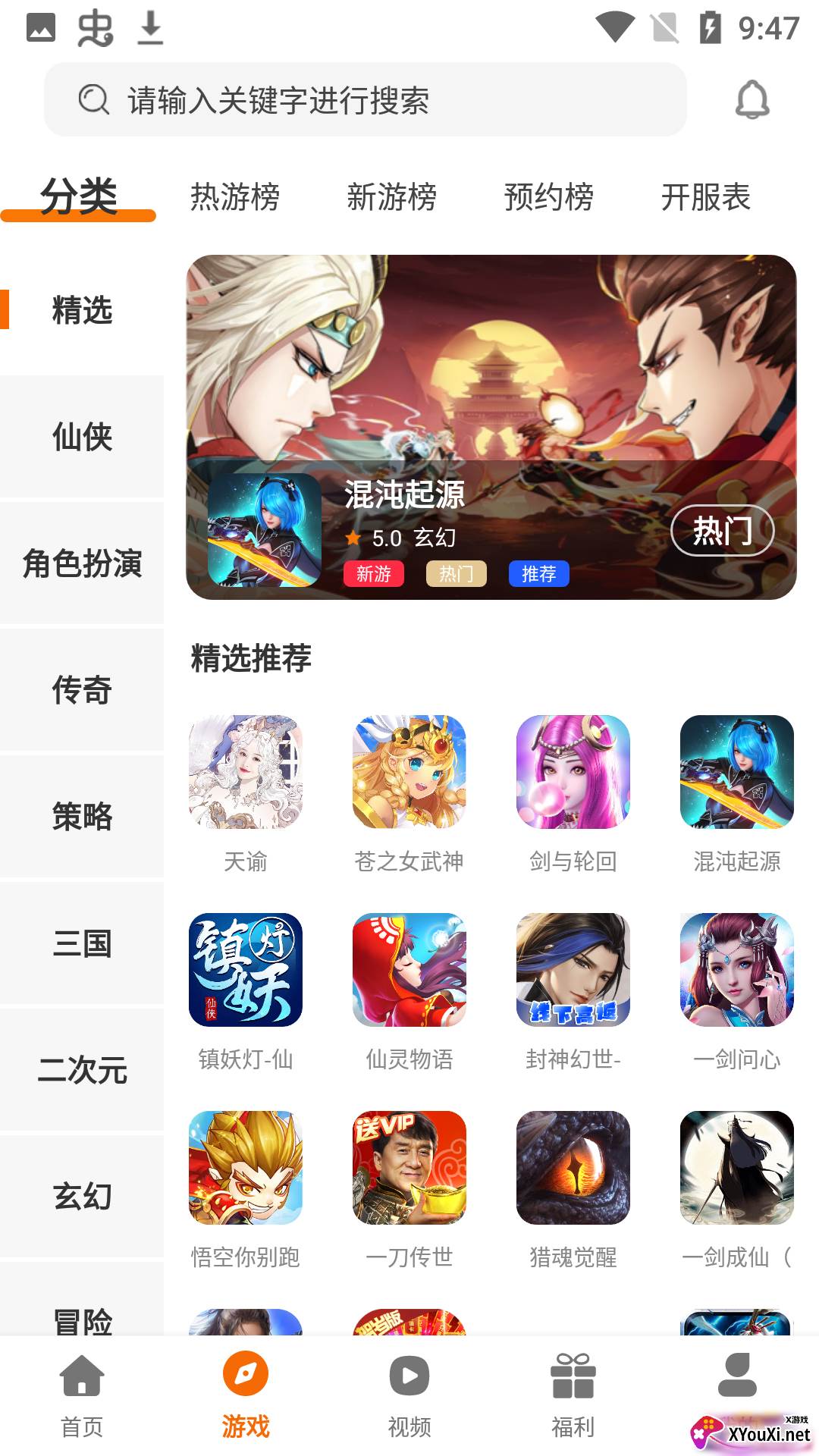The height and width of the screenshot is (1456, 819).
Task: Open the notifications bell
Action: point(752,99)
